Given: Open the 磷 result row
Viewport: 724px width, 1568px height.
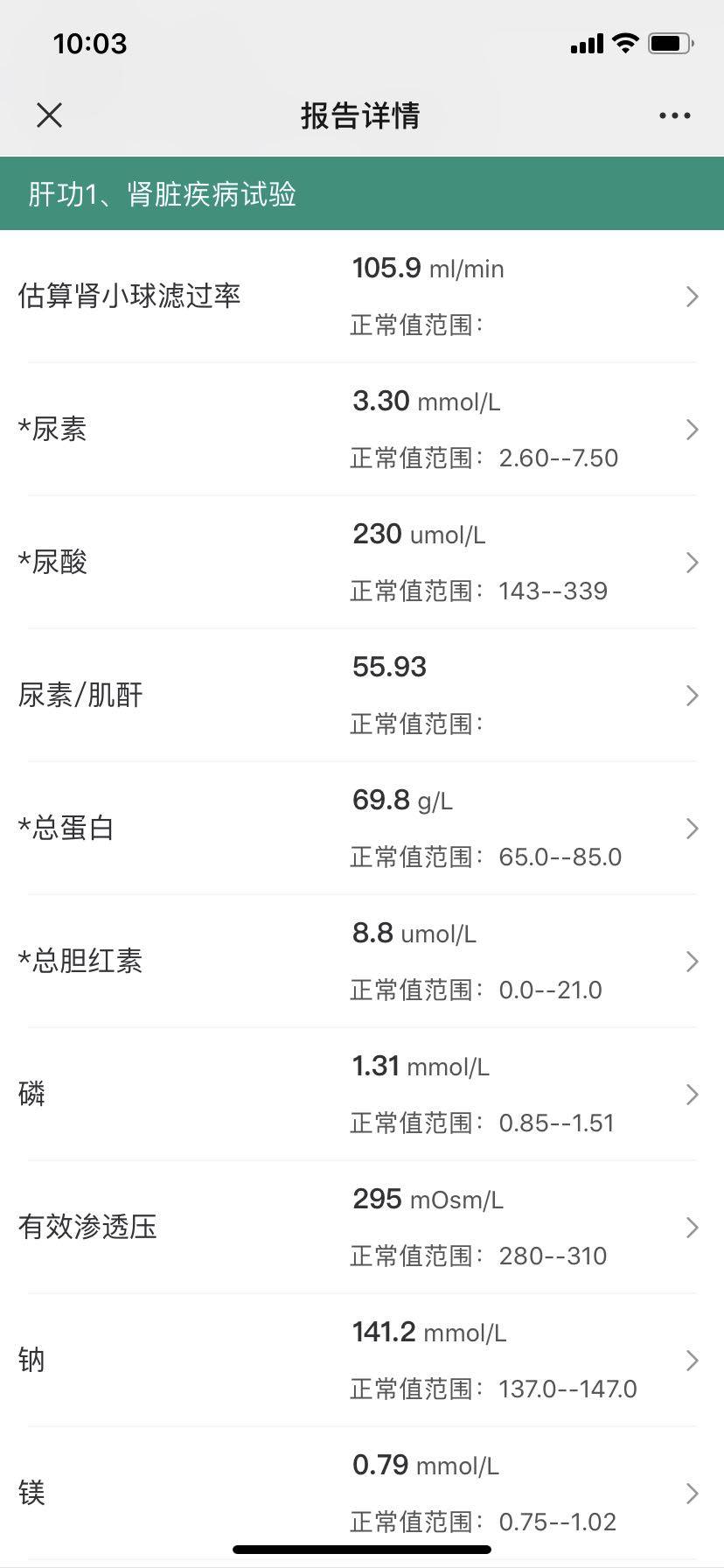Looking at the screenshot, I should coord(362,1095).
